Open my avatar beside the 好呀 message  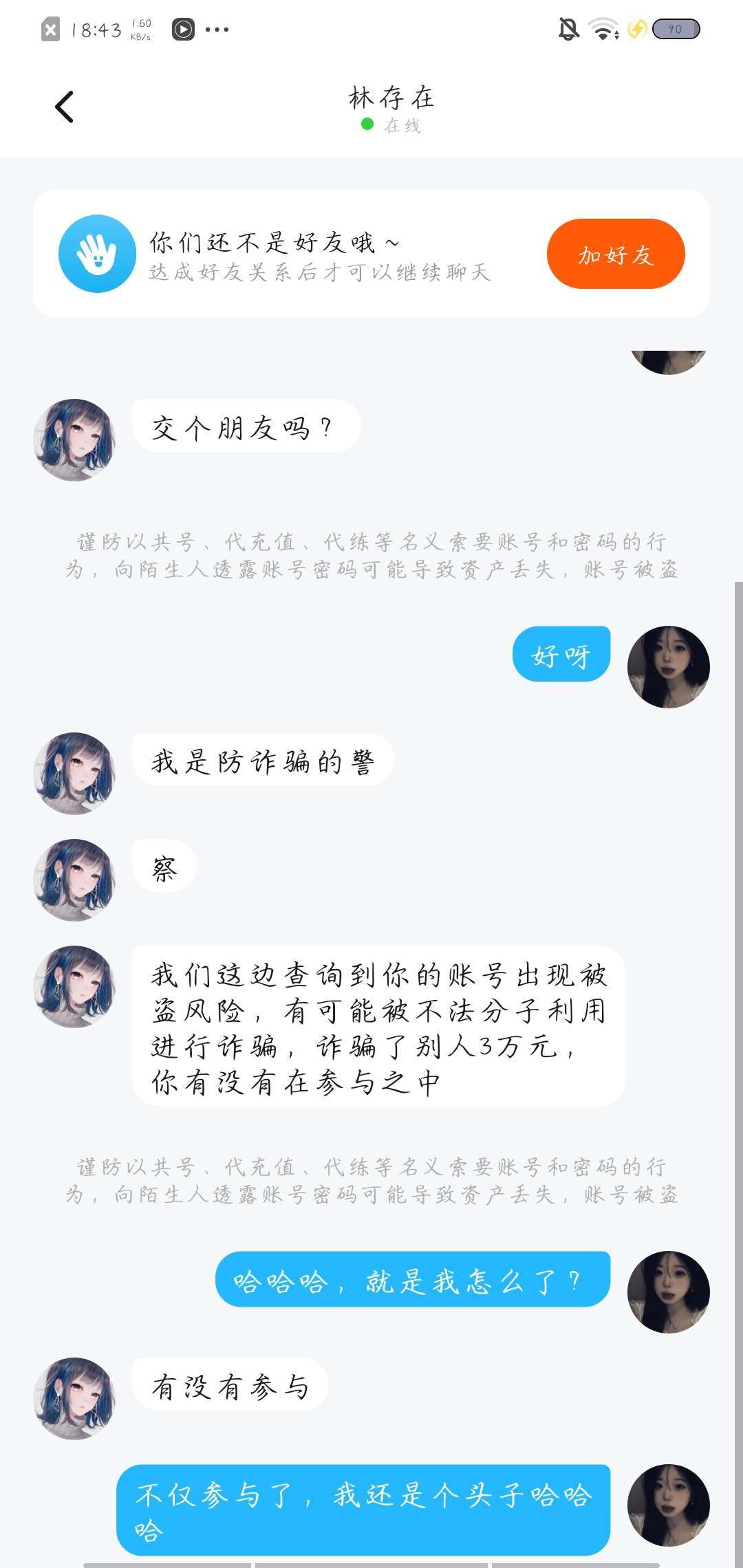point(668,666)
